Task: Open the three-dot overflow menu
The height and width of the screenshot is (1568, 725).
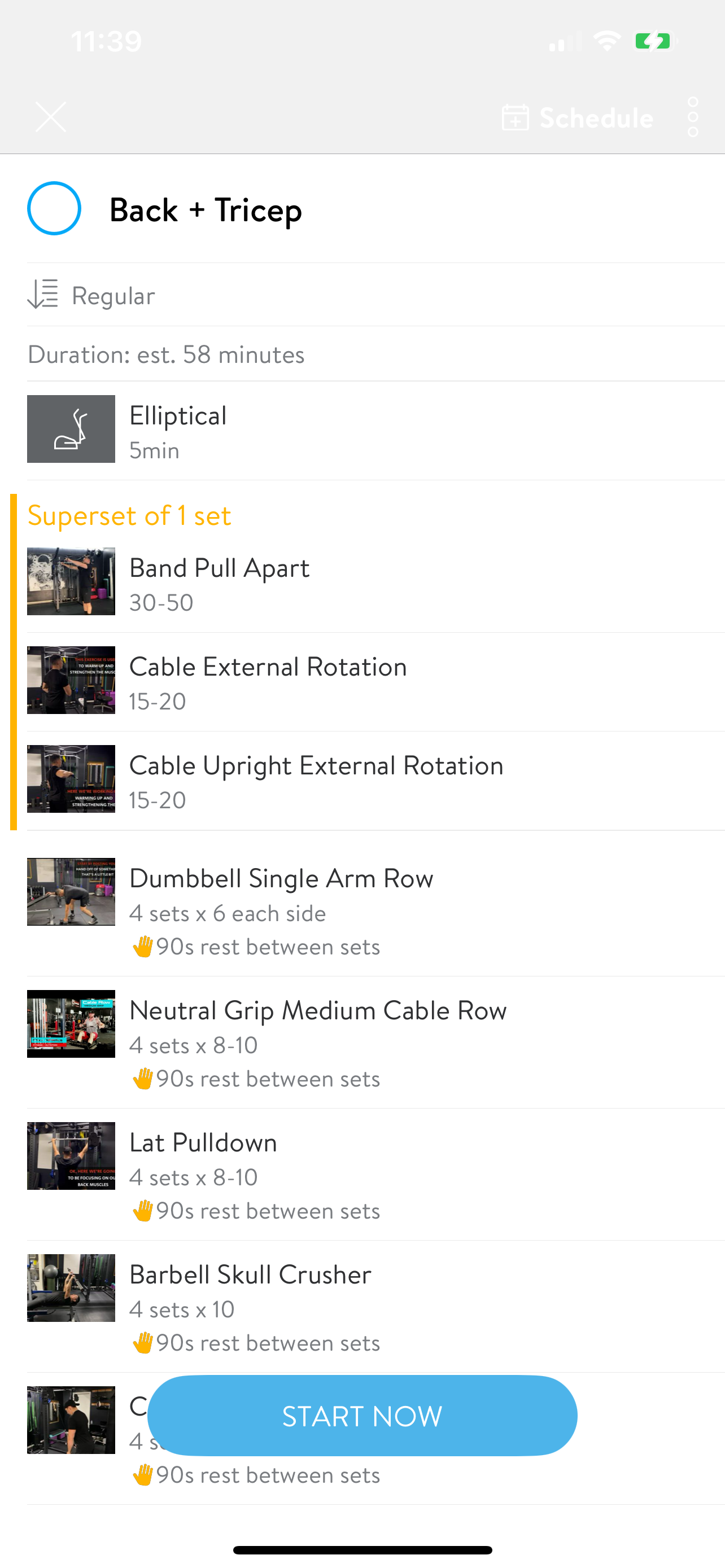Action: click(693, 117)
